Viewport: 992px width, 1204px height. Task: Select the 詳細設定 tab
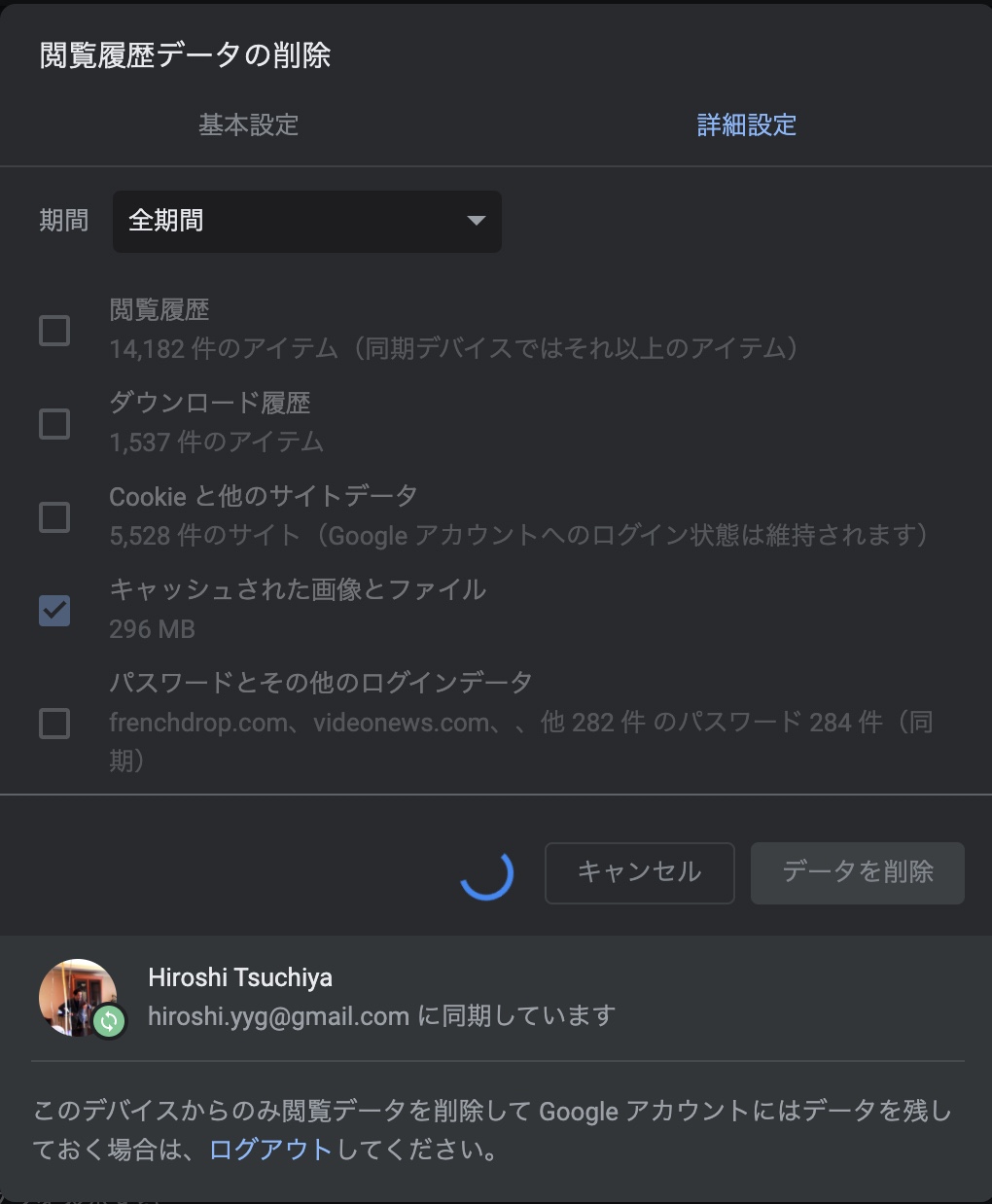[746, 125]
